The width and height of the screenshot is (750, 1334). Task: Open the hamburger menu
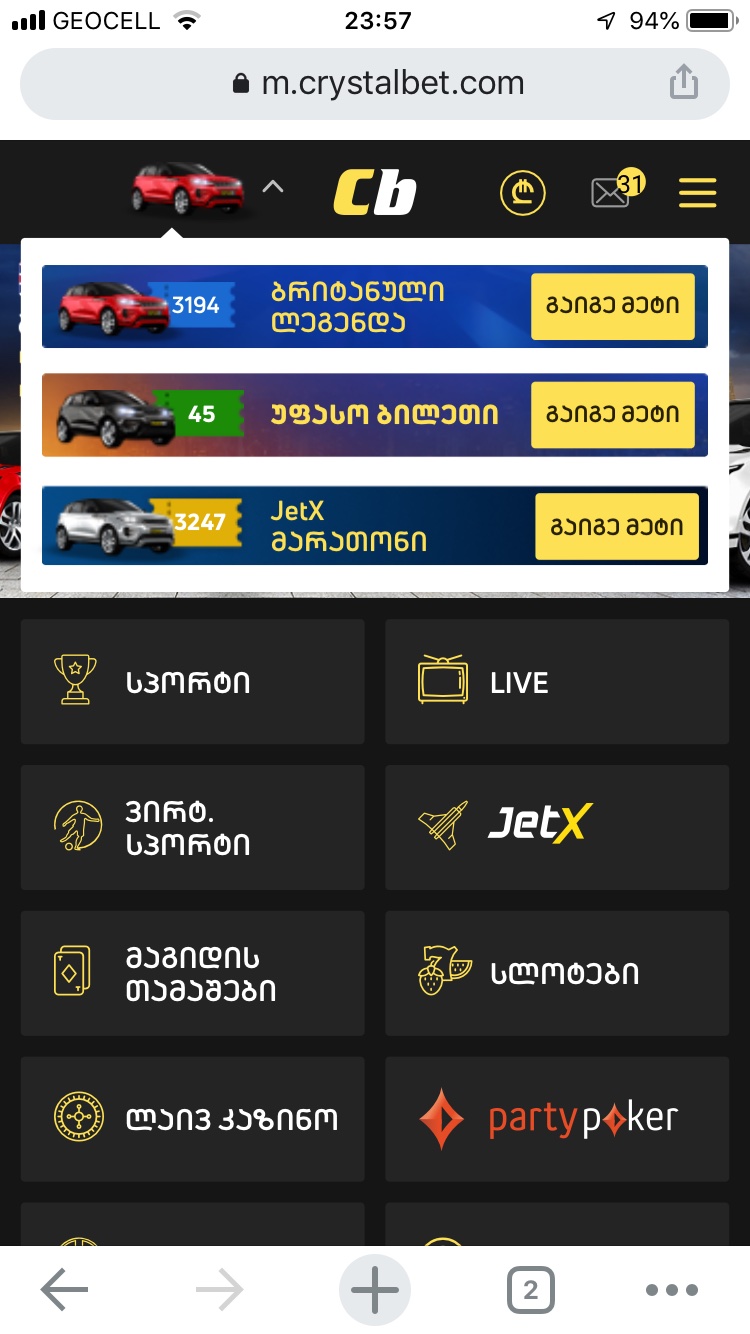[x=697, y=192]
